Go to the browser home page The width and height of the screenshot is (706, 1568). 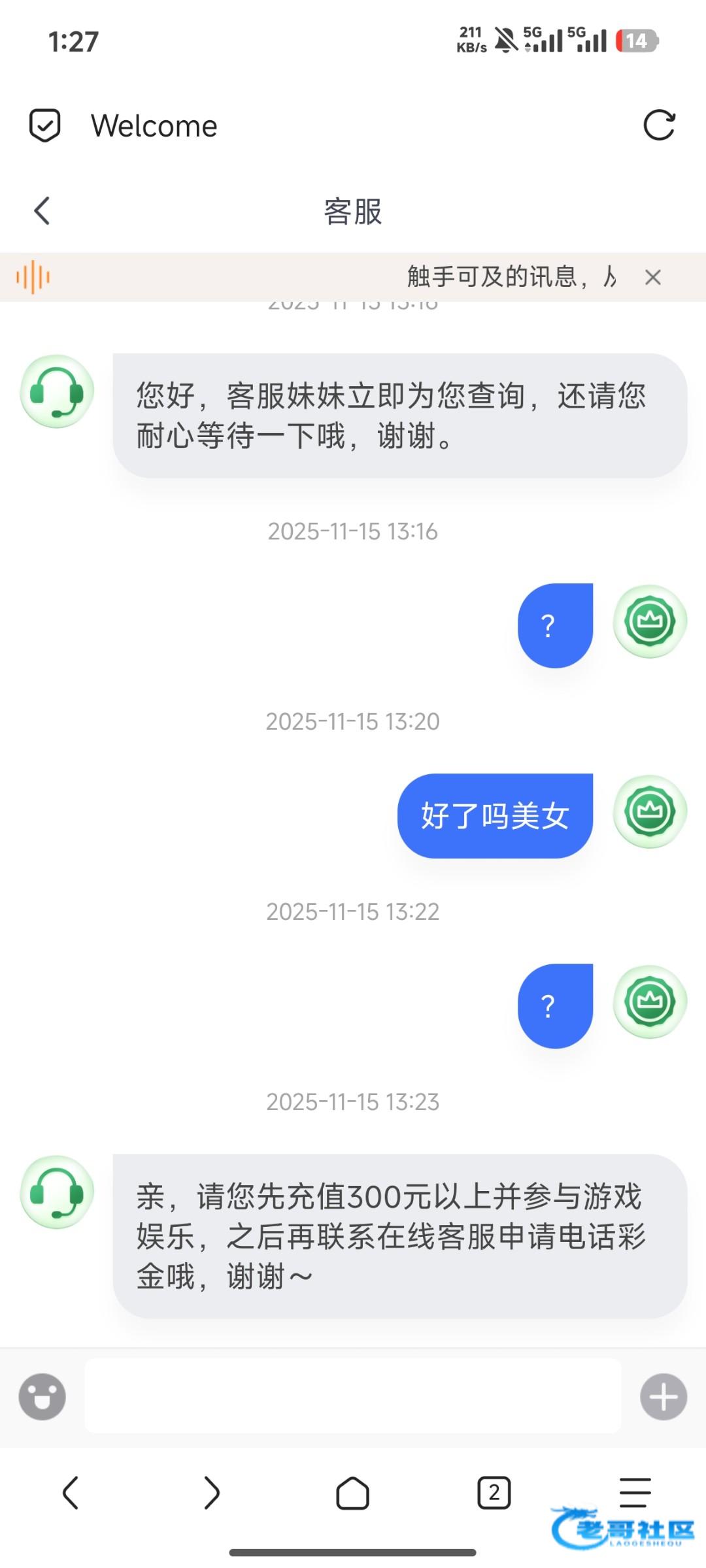(x=352, y=1493)
